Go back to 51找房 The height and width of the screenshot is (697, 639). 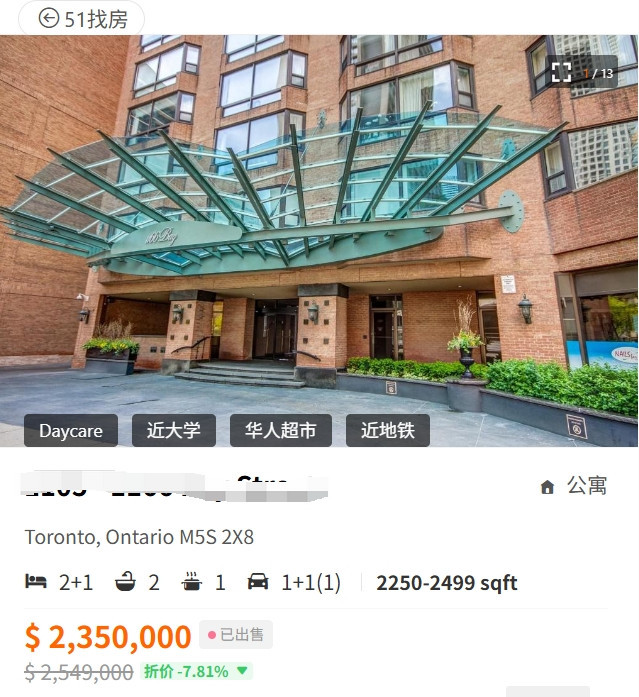click(82, 18)
